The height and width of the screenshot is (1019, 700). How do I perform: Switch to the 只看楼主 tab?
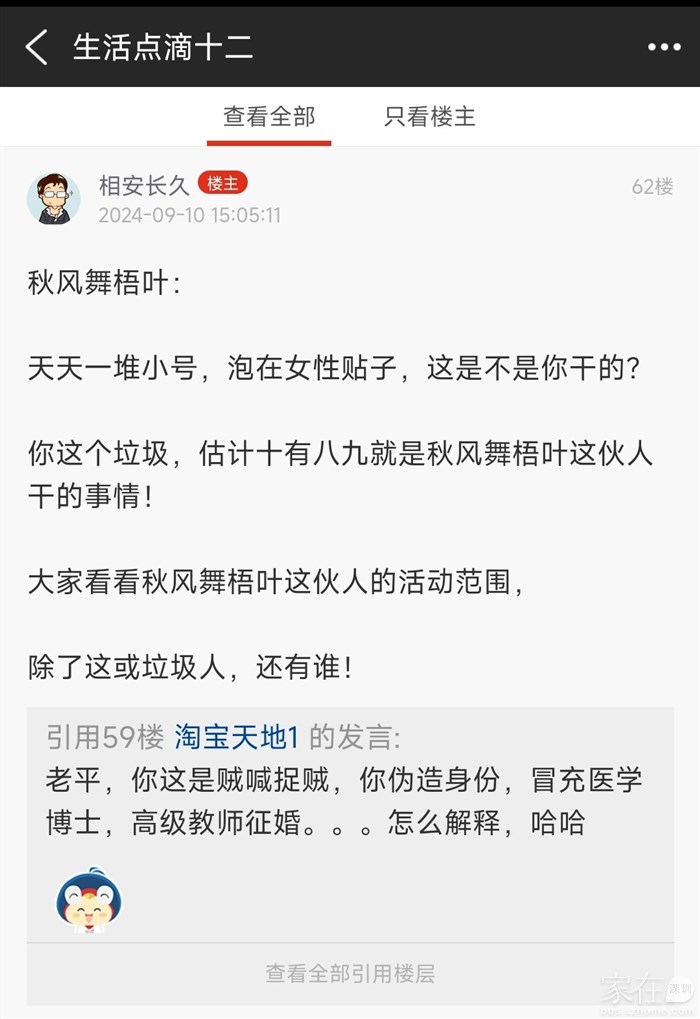[430, 117]
